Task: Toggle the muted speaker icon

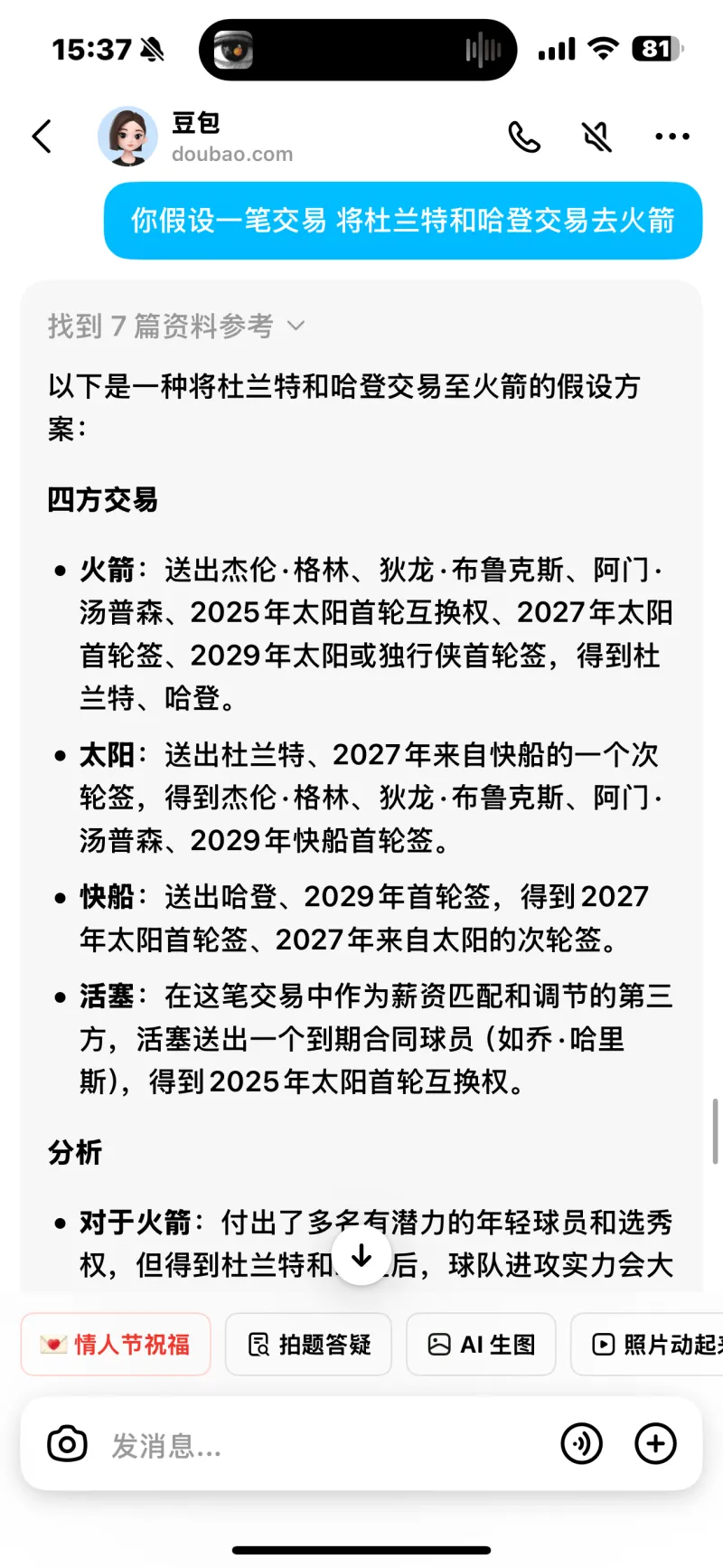Action: [x=596, y=137]
